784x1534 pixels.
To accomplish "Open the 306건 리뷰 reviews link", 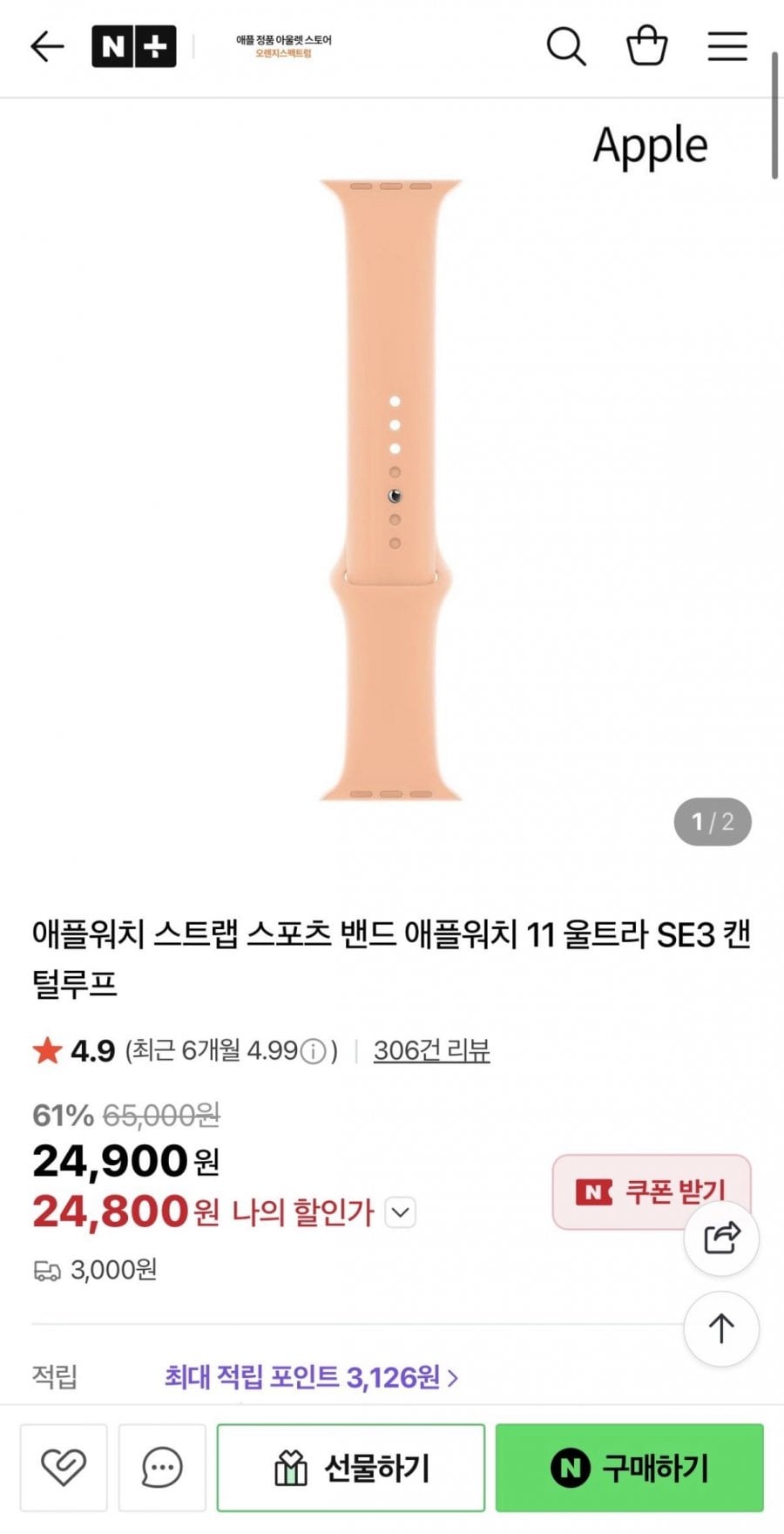I will [x=431, y=1050].
